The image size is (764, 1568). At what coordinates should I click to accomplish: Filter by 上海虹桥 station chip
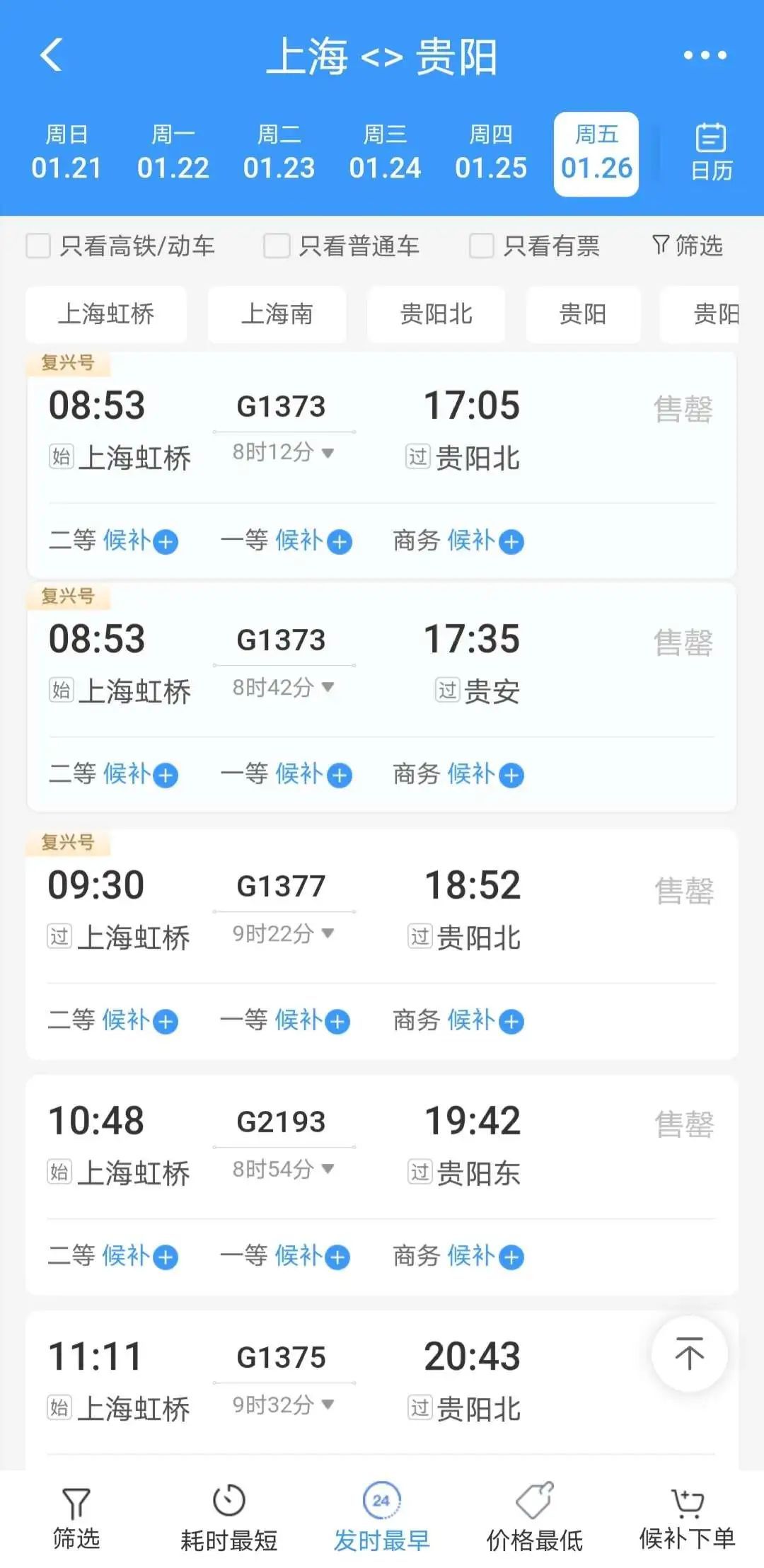pos(106,314)
